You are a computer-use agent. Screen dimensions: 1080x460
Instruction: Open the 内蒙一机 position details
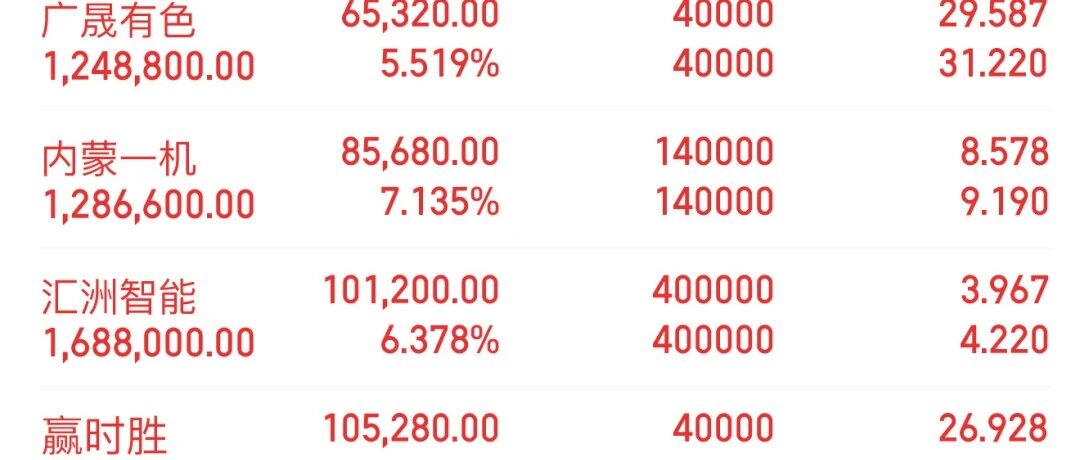(x=544, y=179)
